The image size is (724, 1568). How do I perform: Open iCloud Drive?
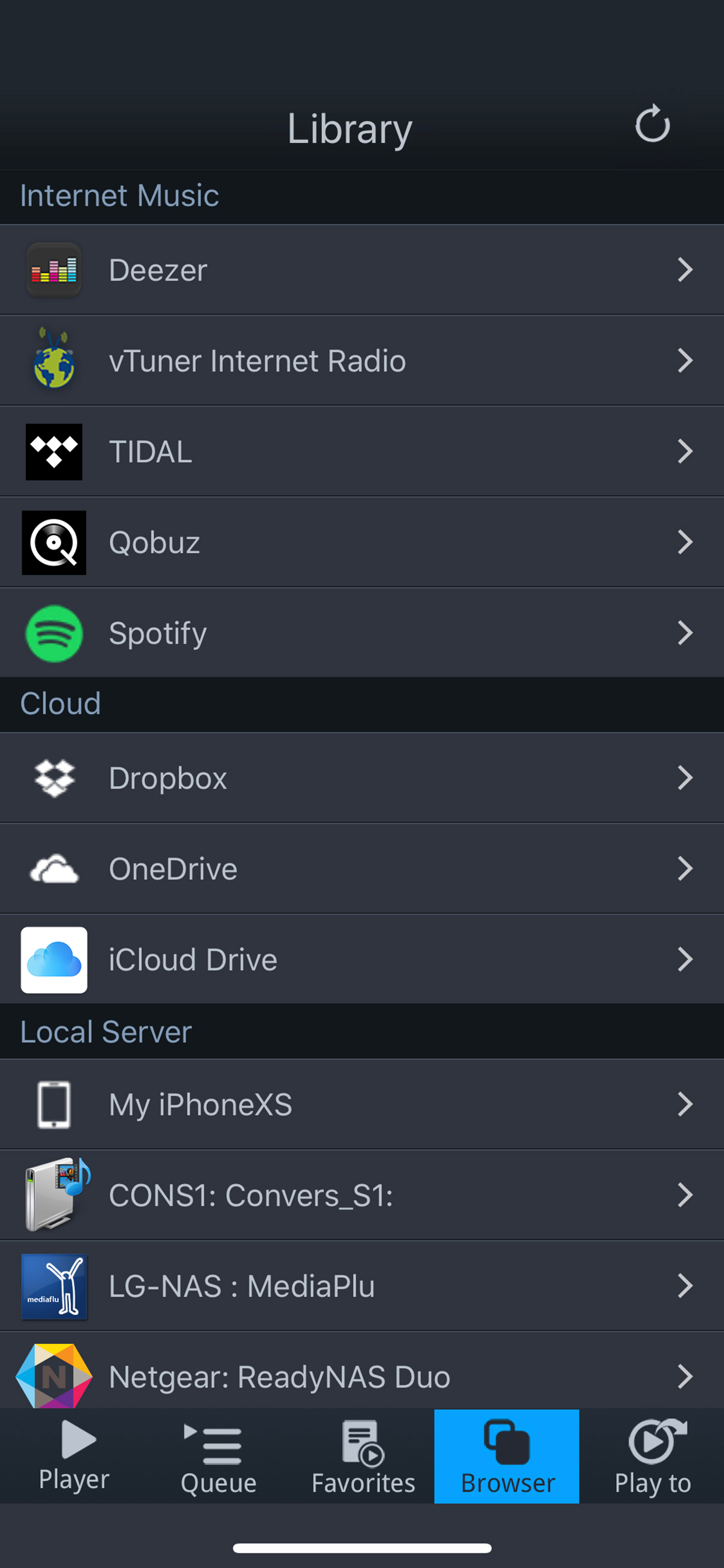coord(361,958)
